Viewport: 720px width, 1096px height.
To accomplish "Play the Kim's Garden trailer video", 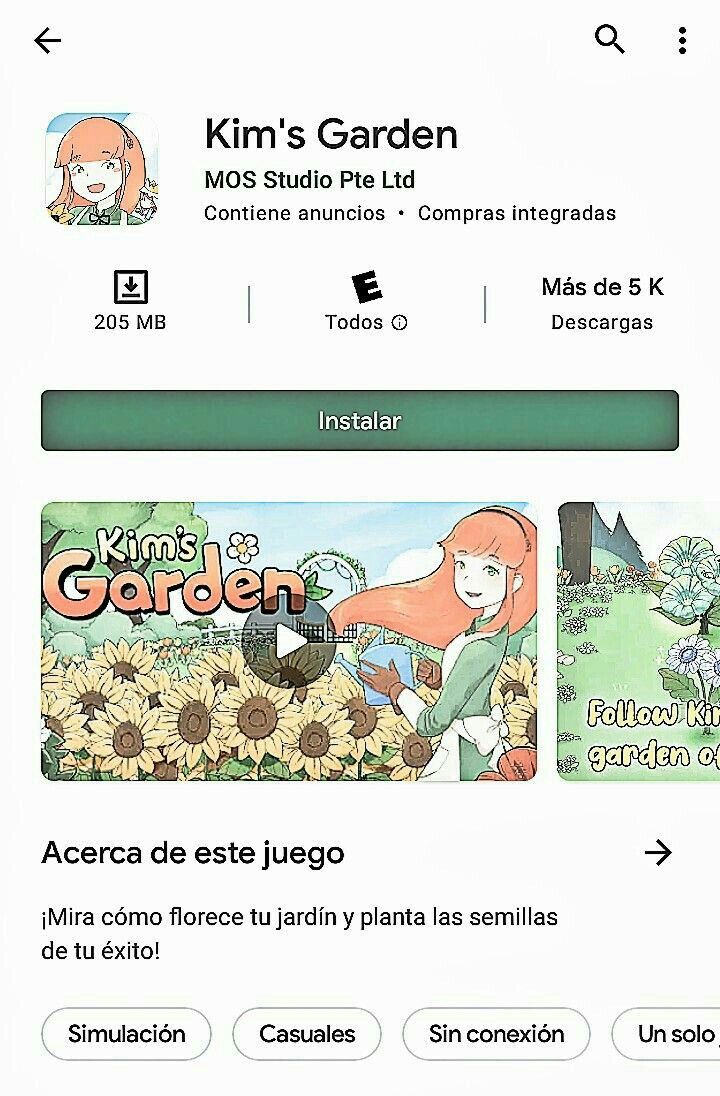I will [x=289, y=642].
